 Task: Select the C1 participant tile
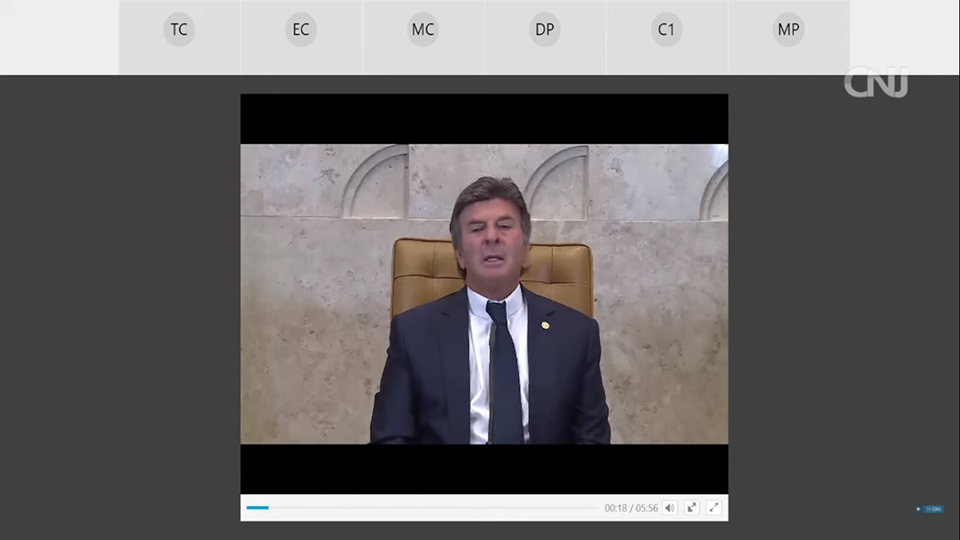[667, 30]
